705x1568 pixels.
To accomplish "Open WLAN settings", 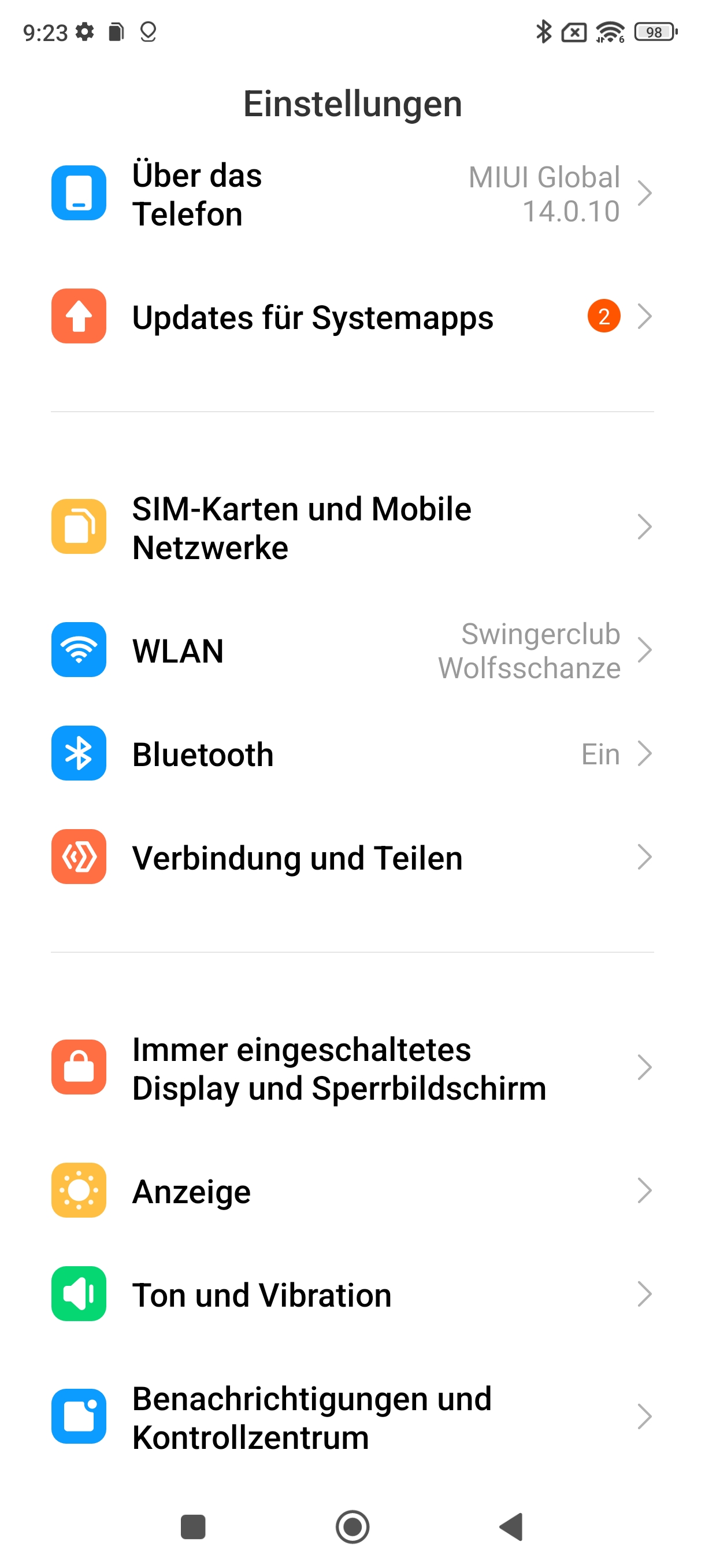I will click(352, 650).
